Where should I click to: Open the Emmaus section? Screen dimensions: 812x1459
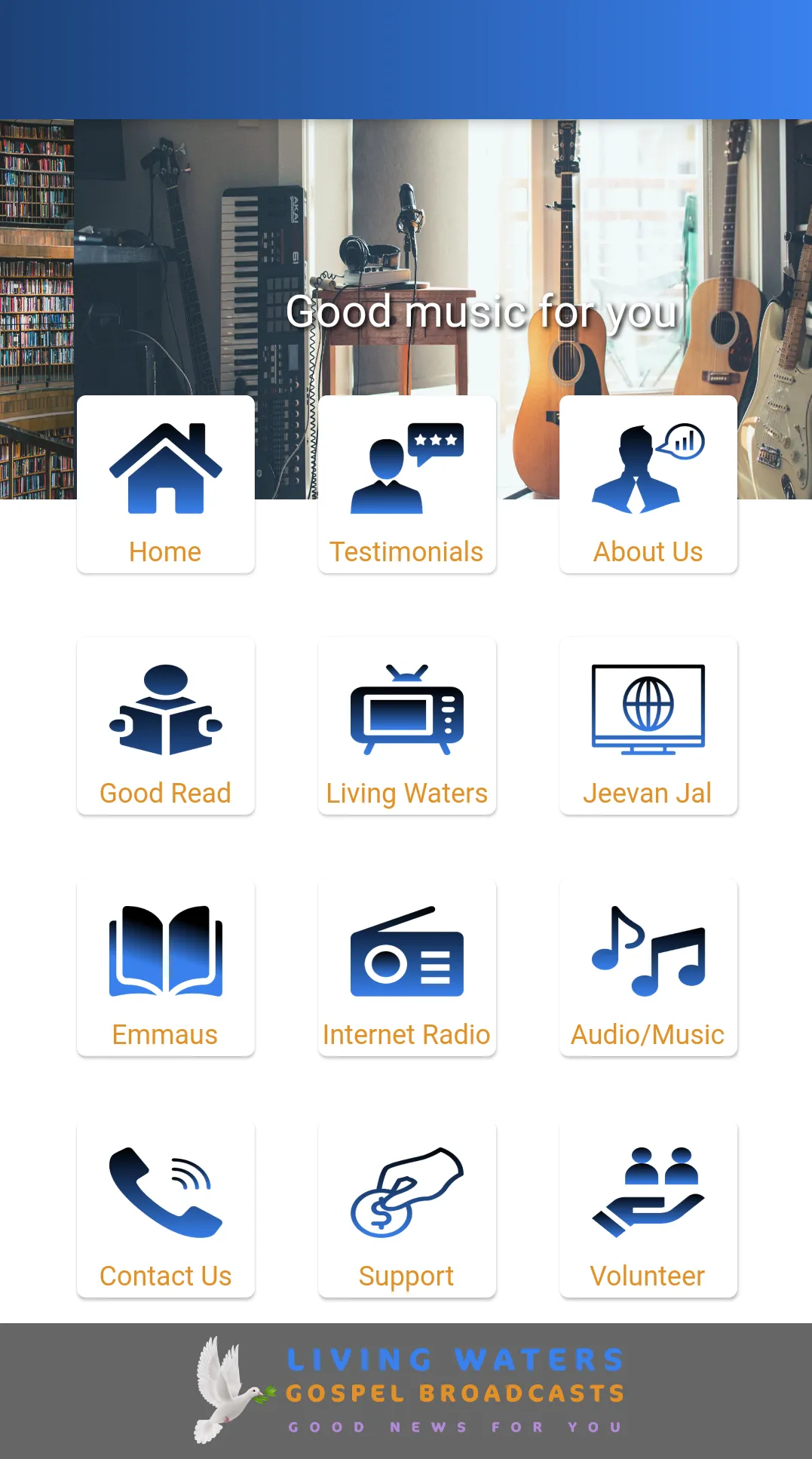[x=166, y=967]
